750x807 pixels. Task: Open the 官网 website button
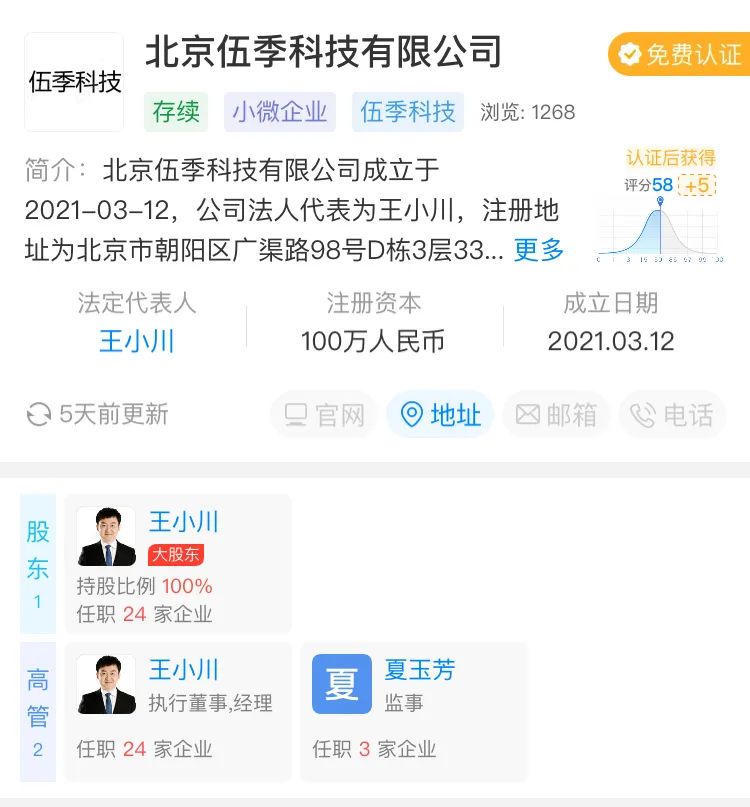tap(325, 415)
